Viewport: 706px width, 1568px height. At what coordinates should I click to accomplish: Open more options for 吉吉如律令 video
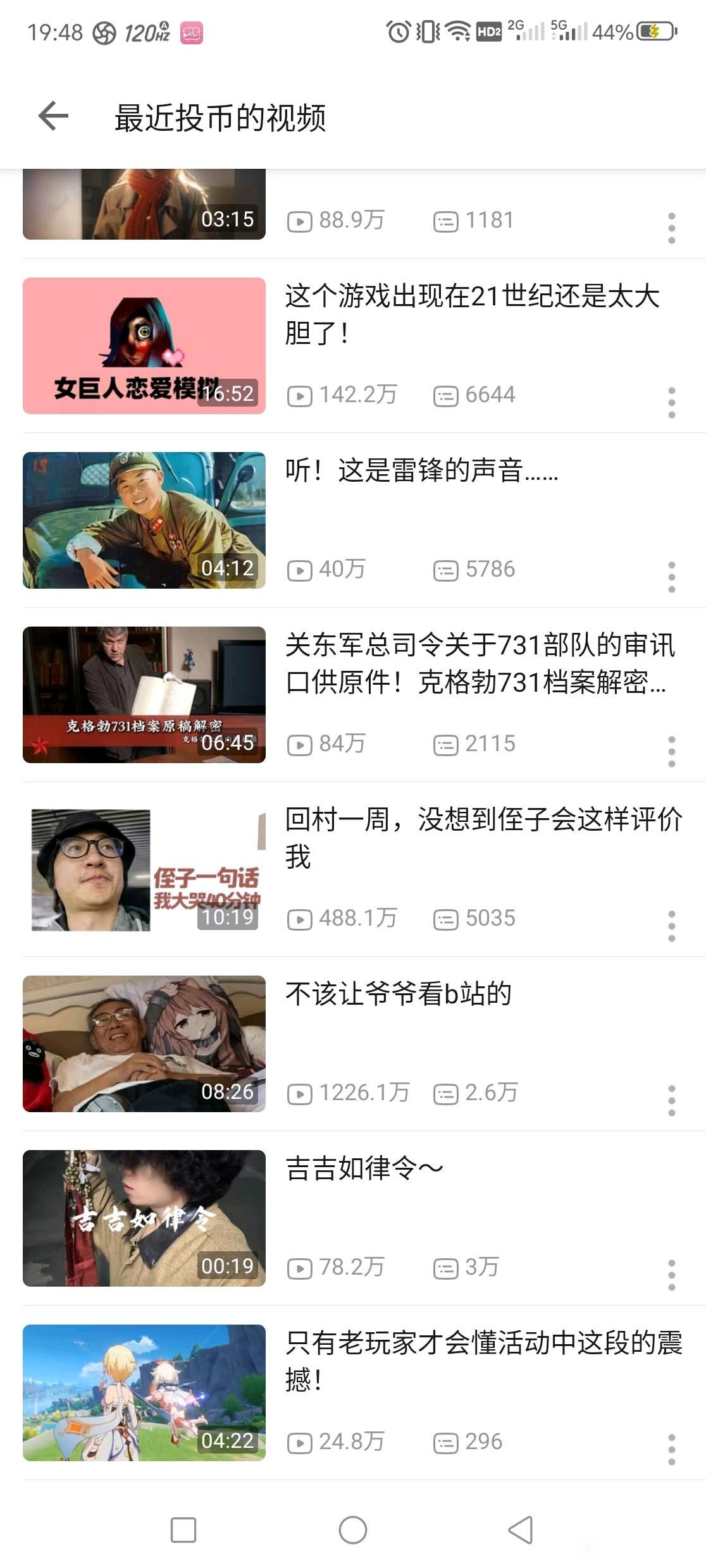click(671, 1275)
